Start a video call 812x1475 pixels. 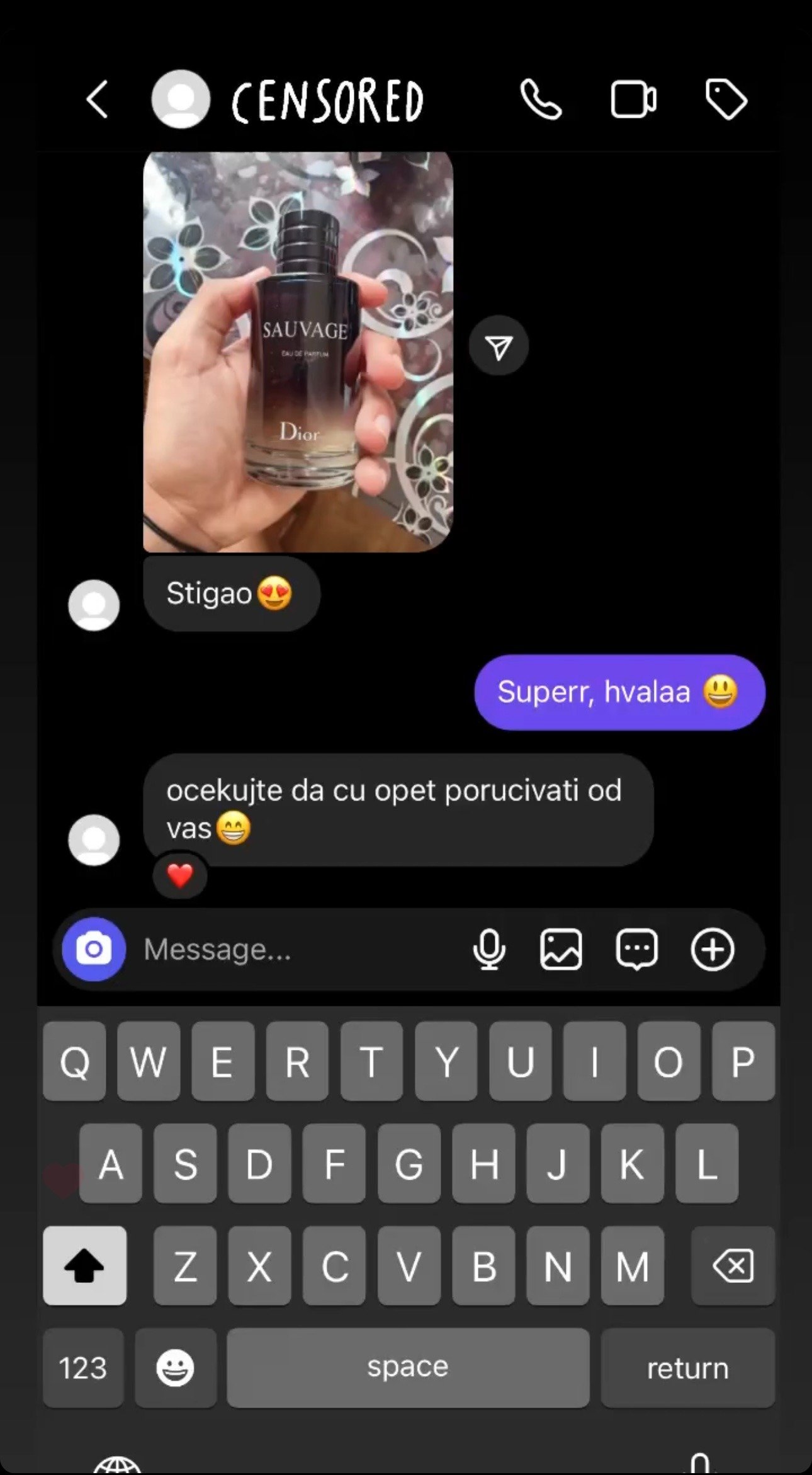[x=633, y=100]
